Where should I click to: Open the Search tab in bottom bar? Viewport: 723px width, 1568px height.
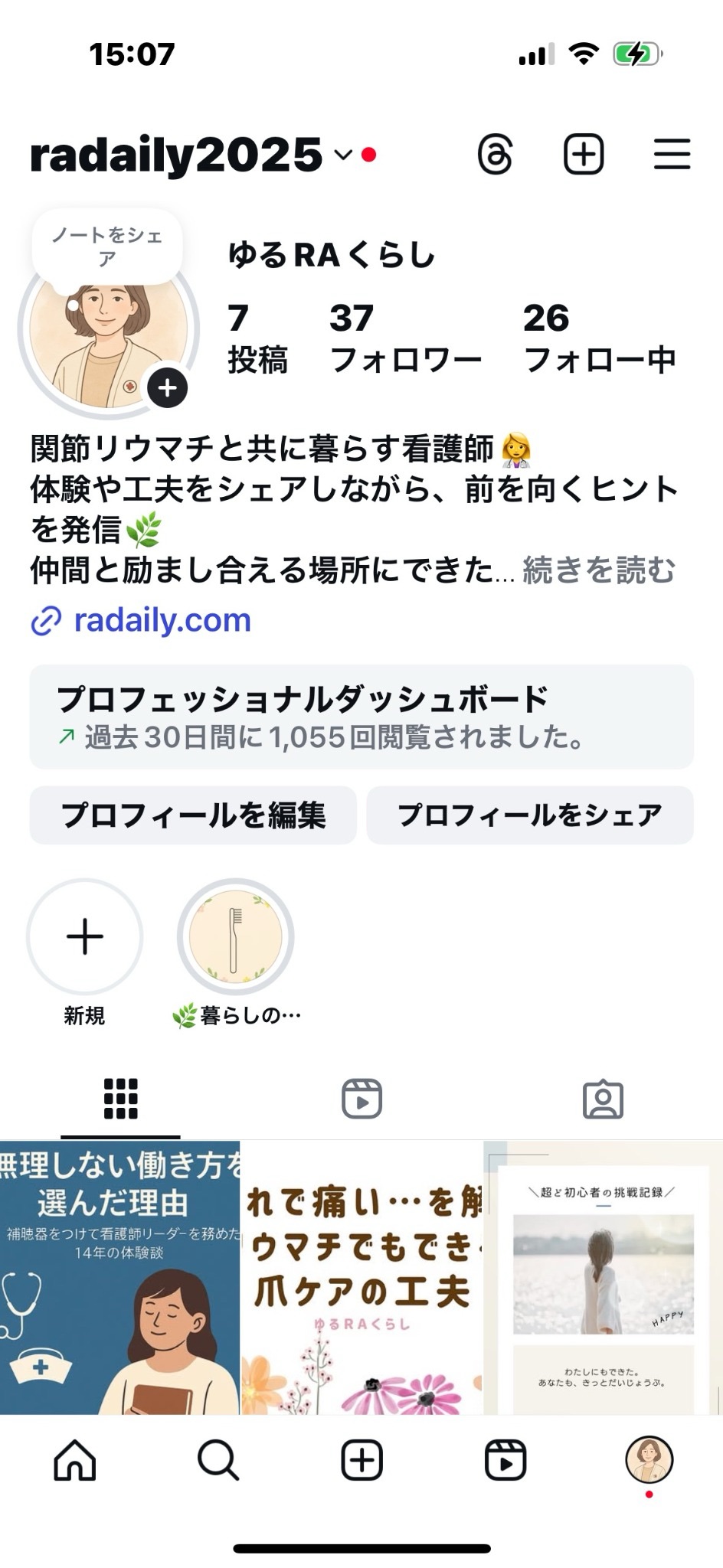coord(218,1460)
